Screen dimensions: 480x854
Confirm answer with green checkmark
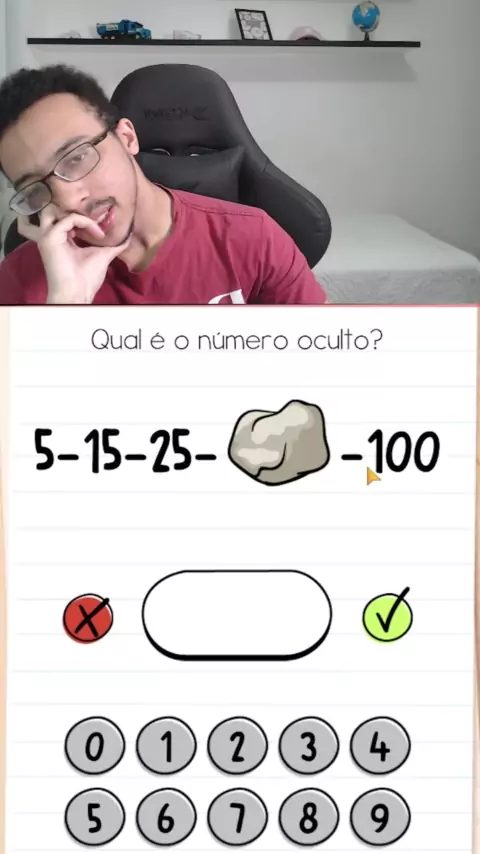(388, 615)
